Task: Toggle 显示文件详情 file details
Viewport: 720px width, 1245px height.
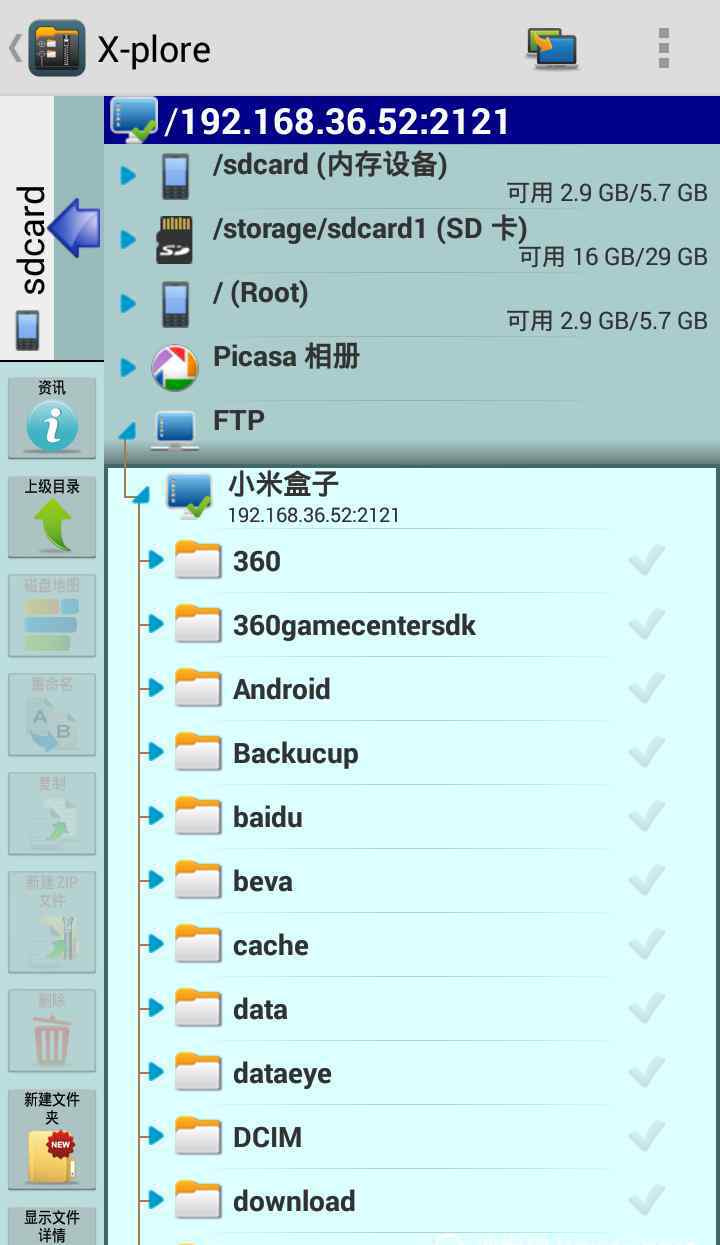Action: pos(52,1226)
